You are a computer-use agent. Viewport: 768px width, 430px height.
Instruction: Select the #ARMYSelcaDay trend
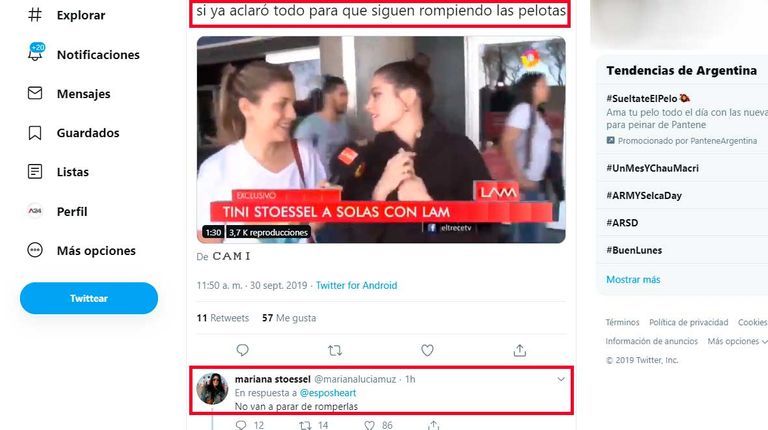tap(643, 195)
